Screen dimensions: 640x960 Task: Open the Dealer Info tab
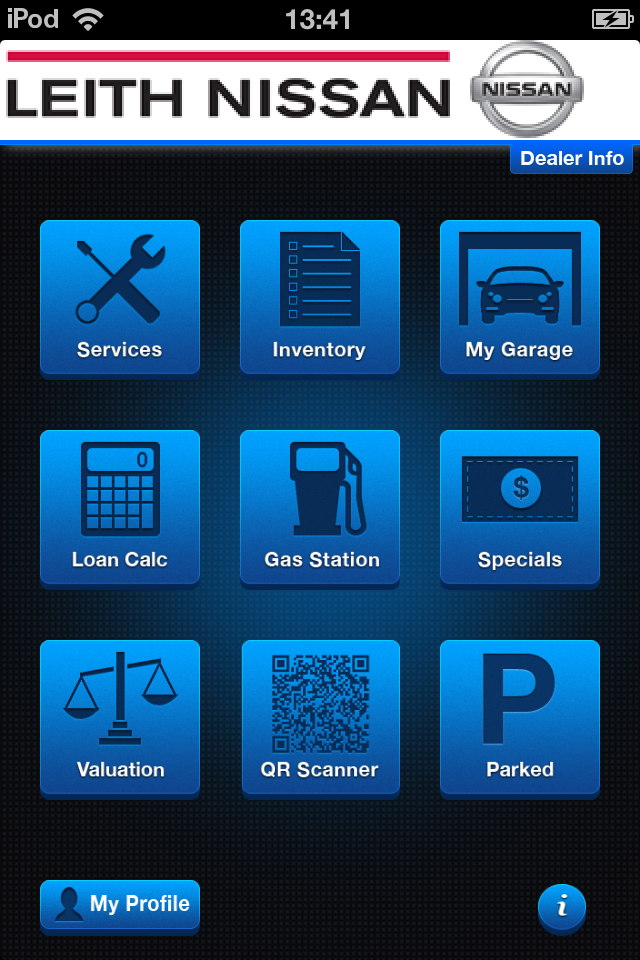point(572,158)
